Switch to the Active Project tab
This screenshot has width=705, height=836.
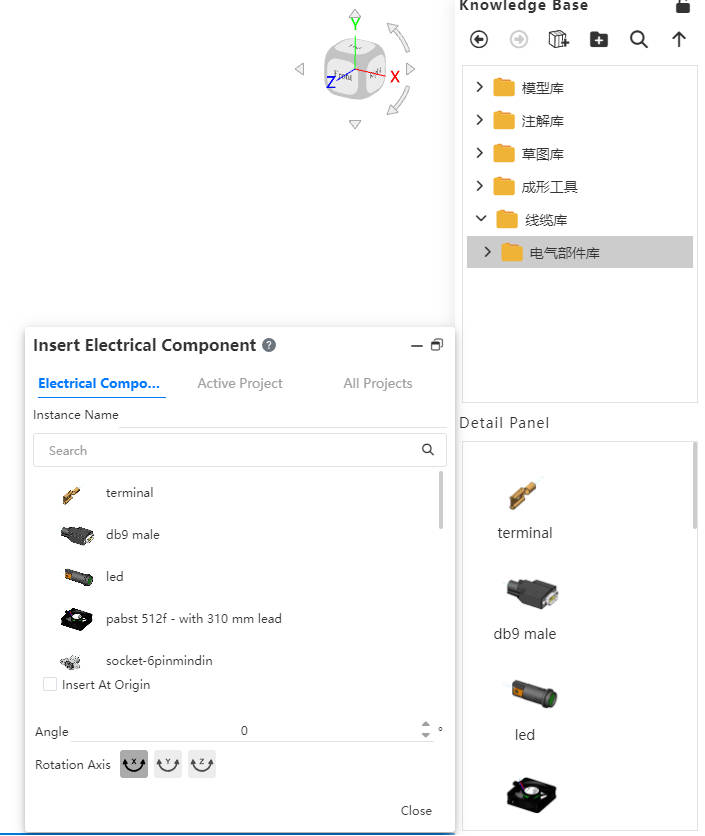coord(240,383)
